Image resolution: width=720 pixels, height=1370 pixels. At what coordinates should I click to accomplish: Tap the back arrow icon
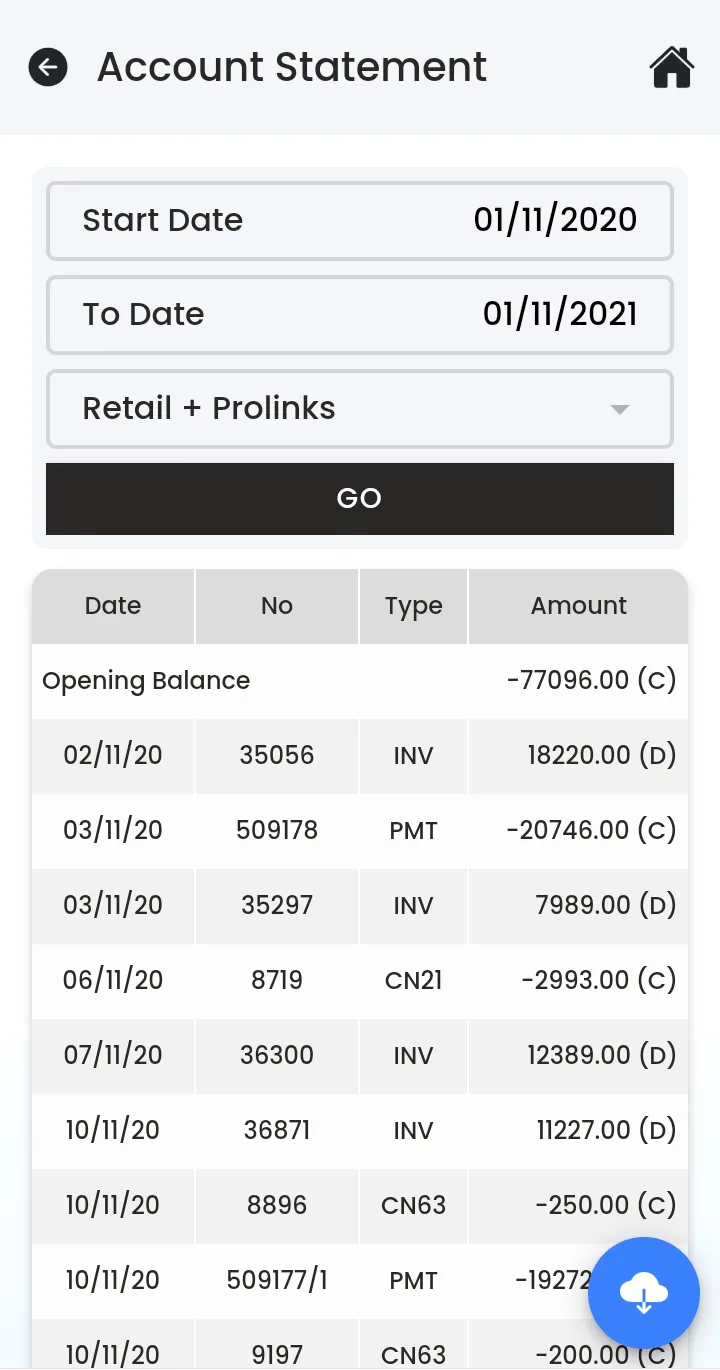[47, 67]
